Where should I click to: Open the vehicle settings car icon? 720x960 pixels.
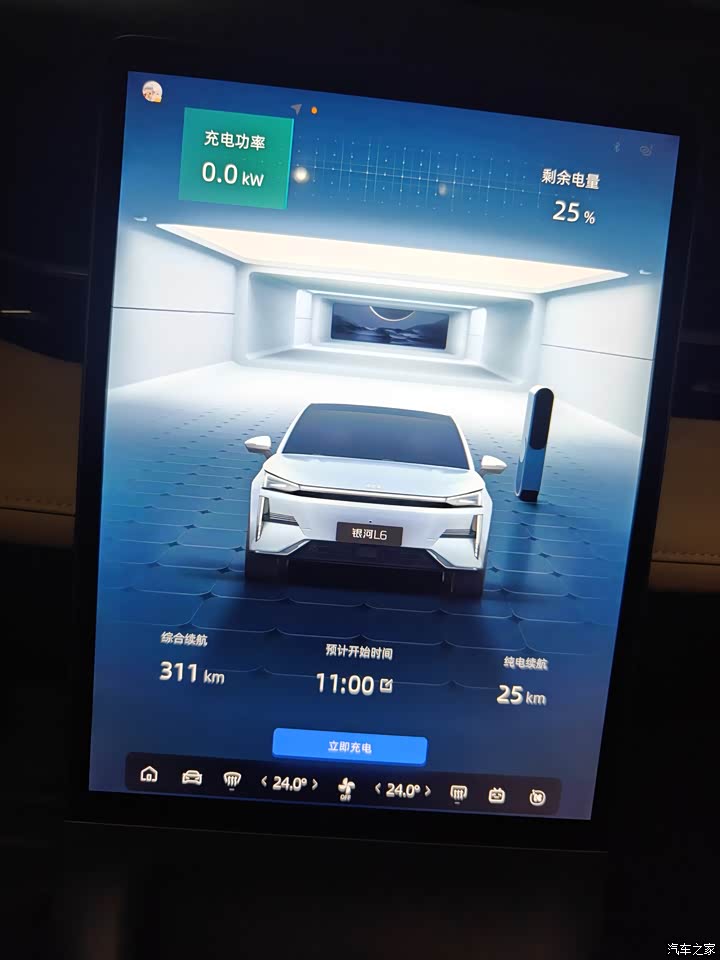click(x=192, y=778)
